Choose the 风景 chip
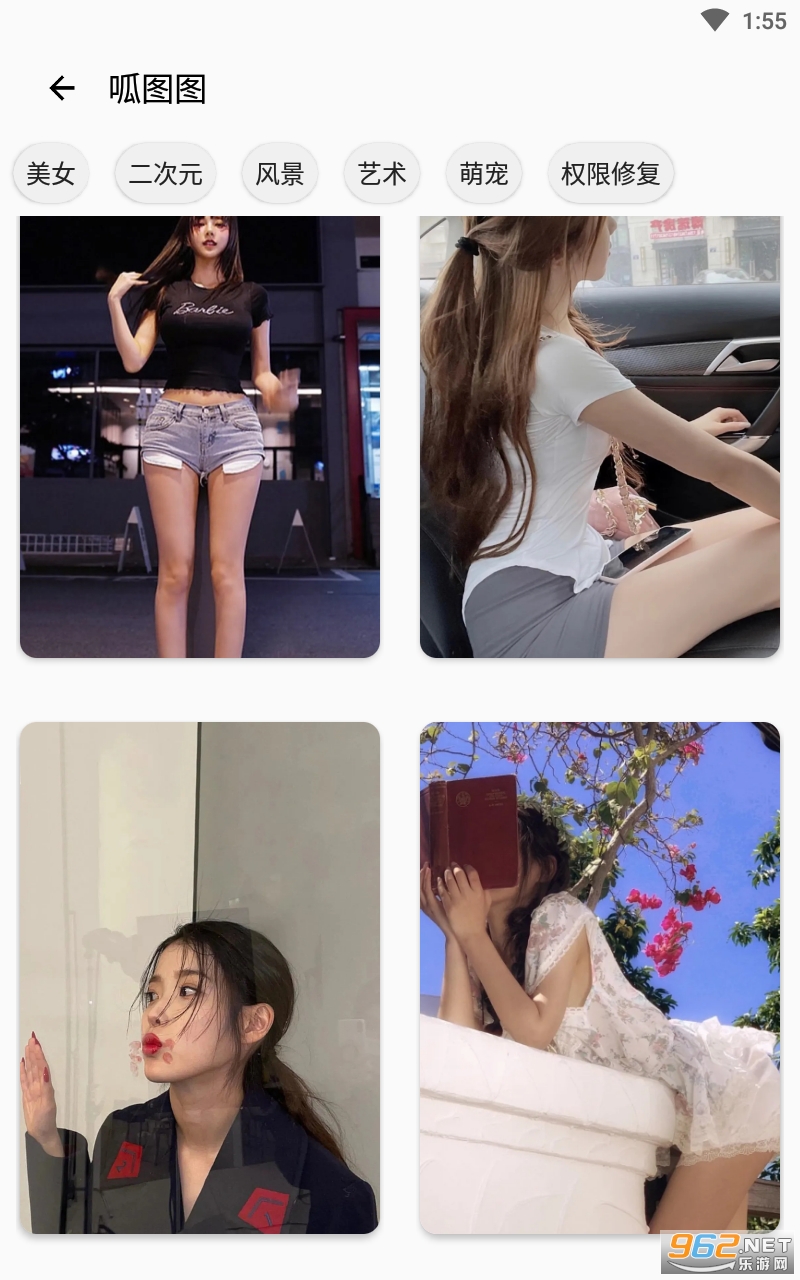This screenshot has height=1280, width=800. tap(280, 174)
